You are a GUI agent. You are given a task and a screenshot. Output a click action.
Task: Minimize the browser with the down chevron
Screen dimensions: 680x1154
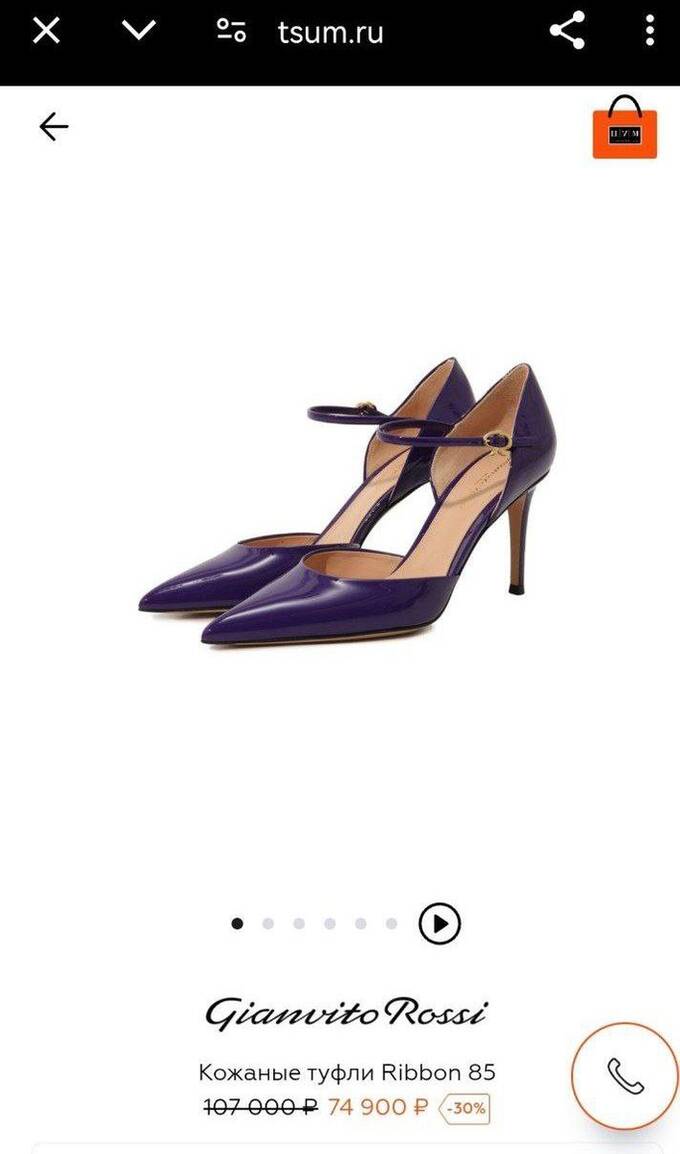point(138,31)
